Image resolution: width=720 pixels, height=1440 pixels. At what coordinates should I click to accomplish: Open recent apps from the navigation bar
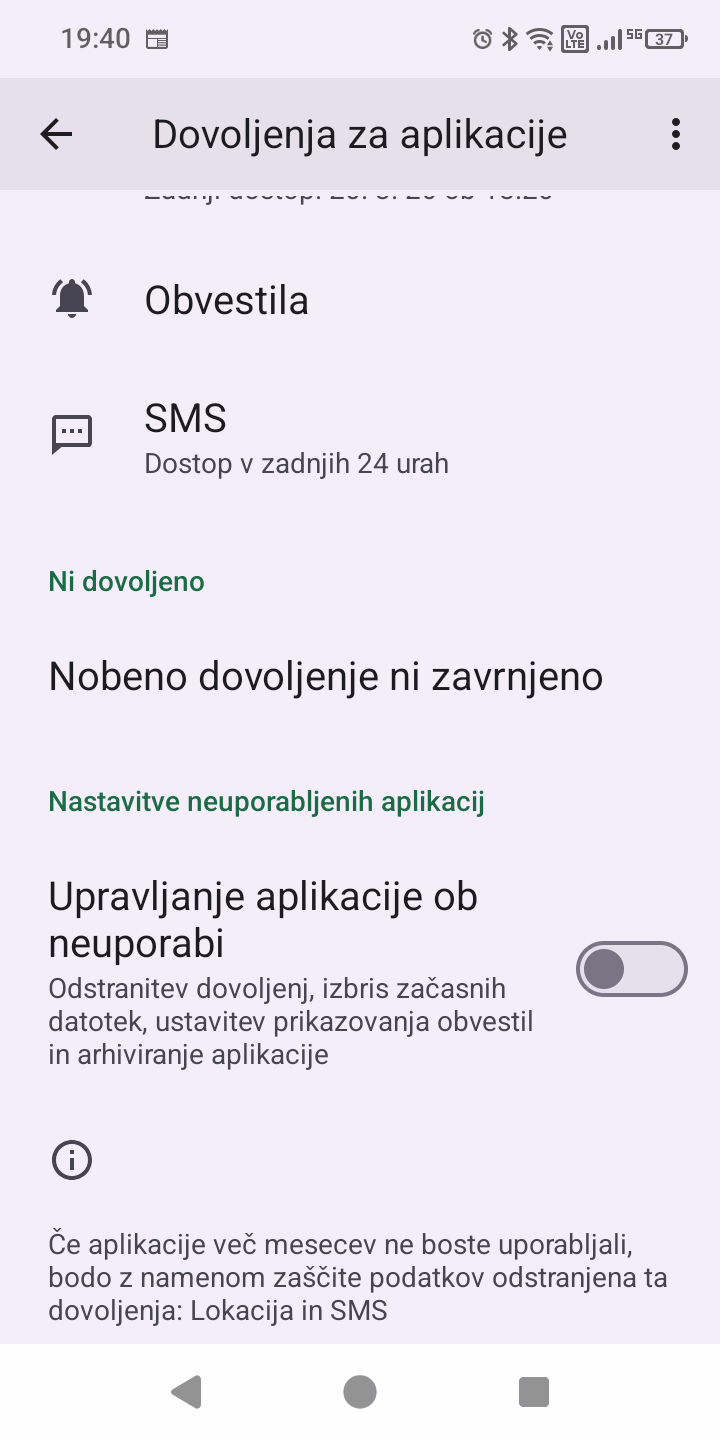(x=534, y=1391)
